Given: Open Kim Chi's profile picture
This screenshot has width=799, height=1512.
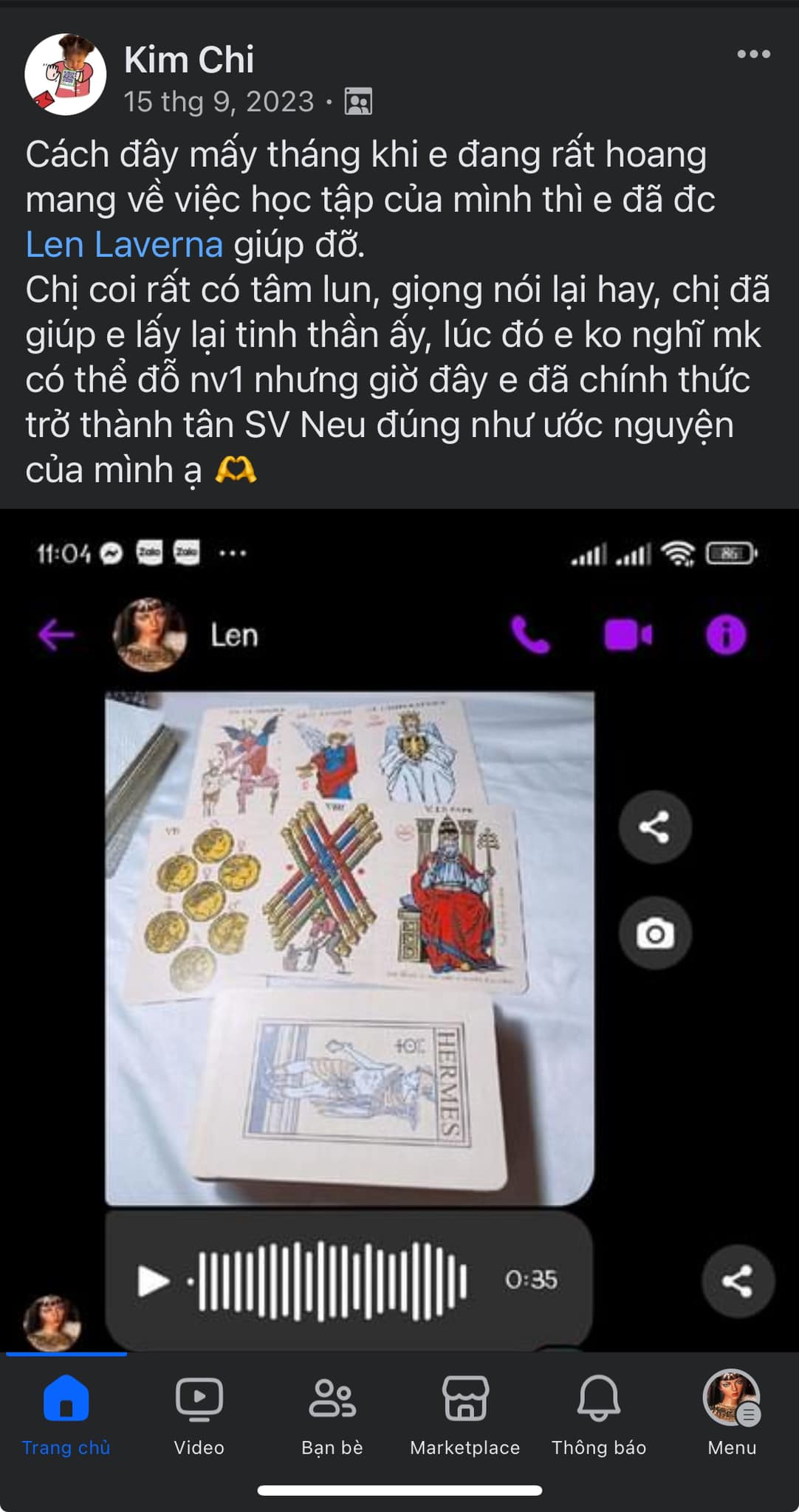Looking at the screenshot, I should click(x=66, y=74).
